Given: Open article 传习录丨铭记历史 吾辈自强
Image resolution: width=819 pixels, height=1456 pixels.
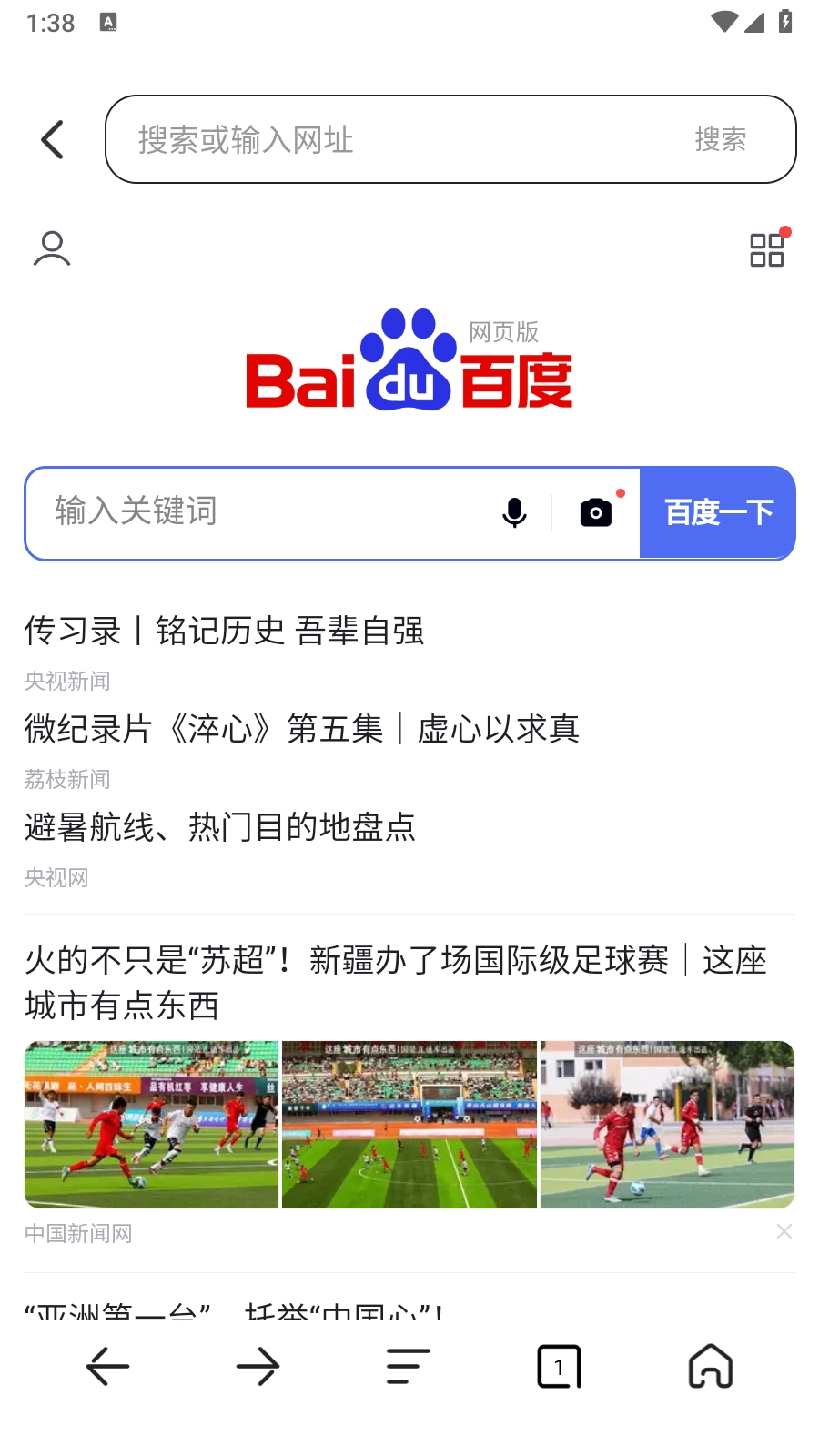Looking at the screenshot, I should coord(226,631).
